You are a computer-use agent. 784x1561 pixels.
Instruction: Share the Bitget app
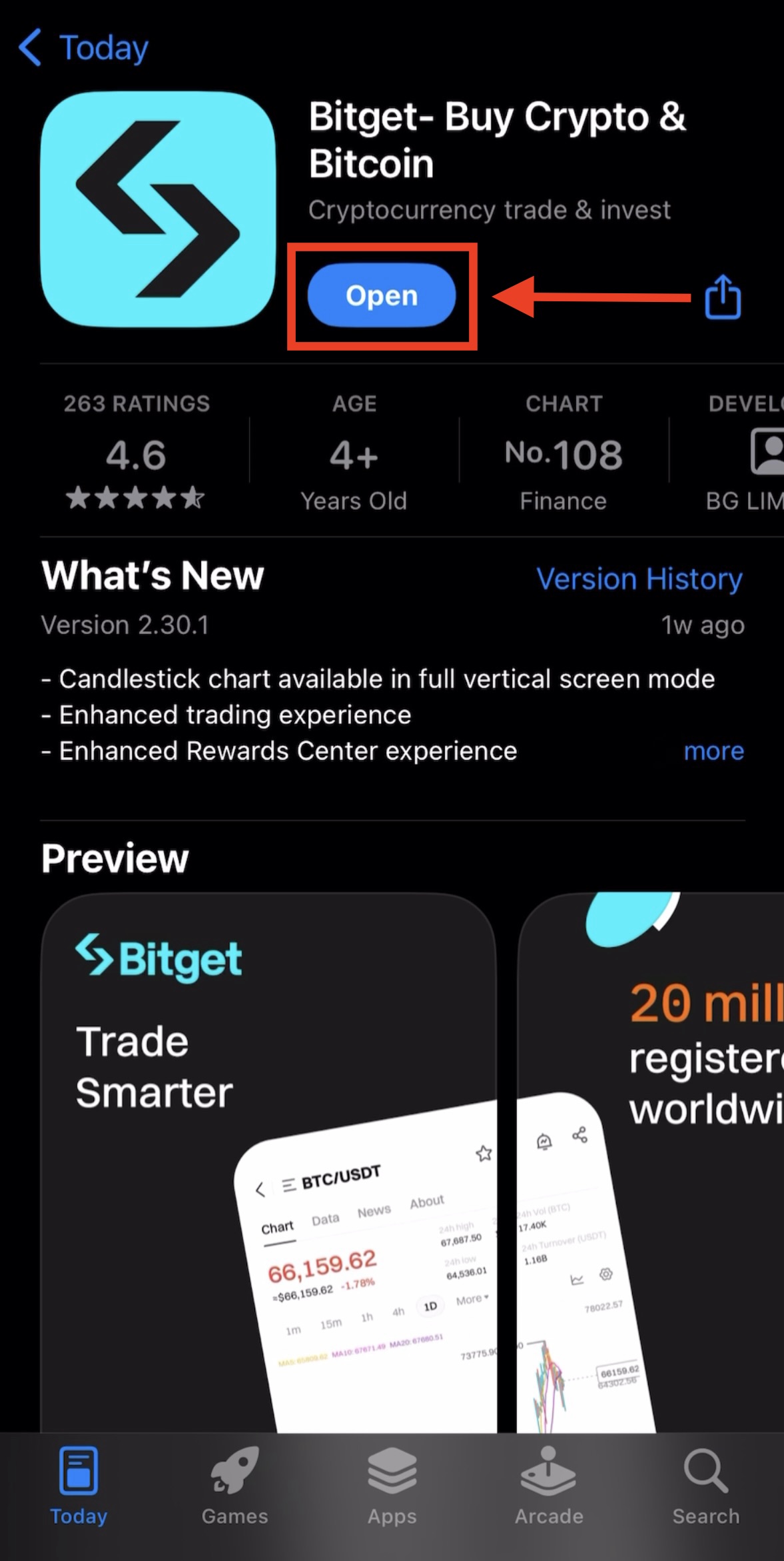tap(723, 297)
